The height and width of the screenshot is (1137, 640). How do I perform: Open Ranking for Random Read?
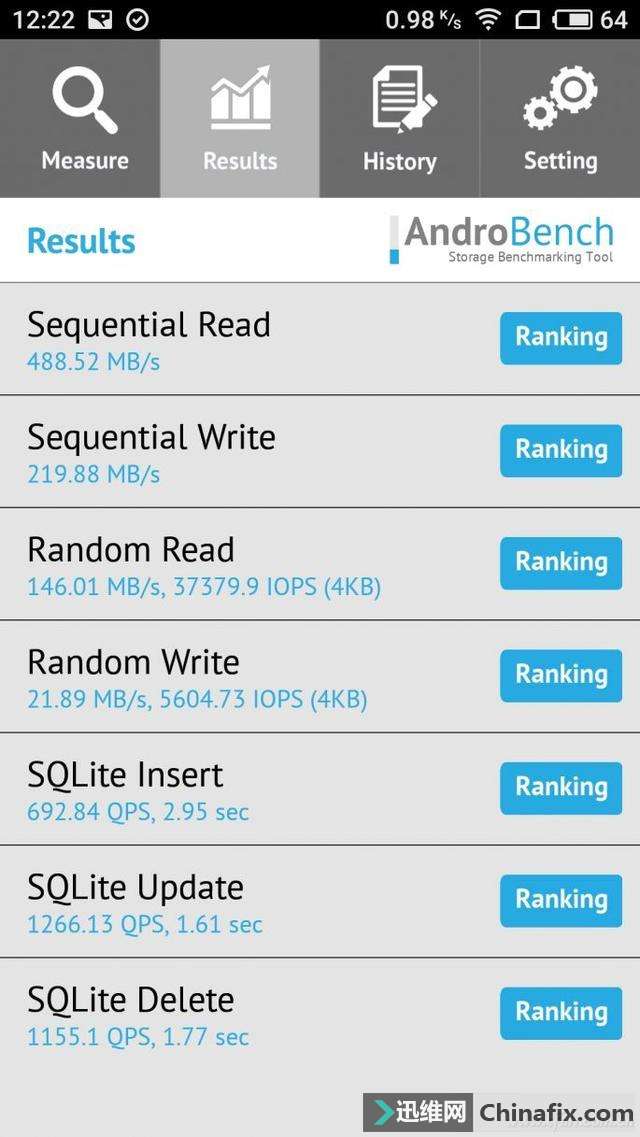[x=561, y=563]
